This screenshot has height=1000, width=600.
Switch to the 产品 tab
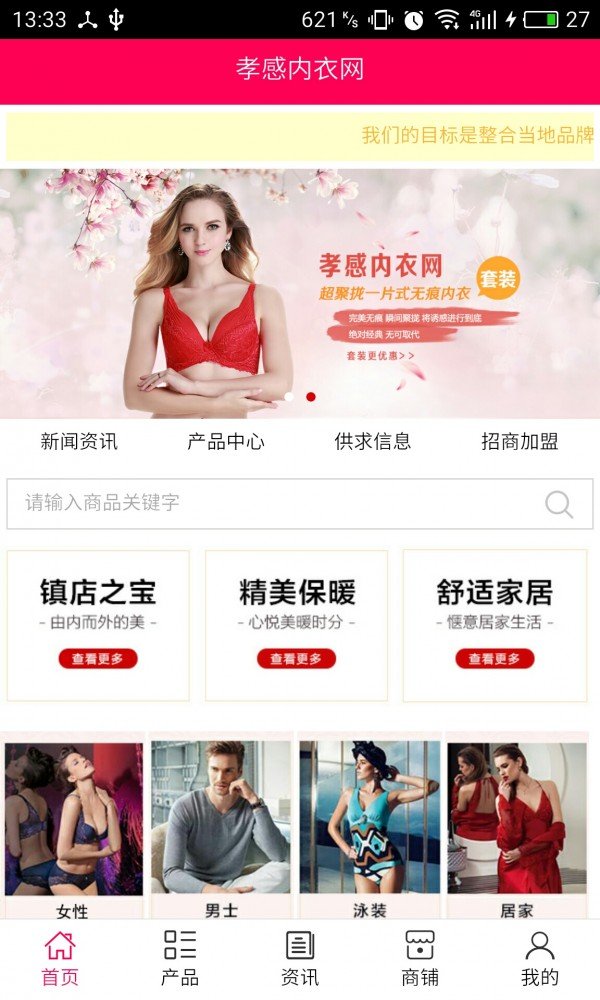point(180,960)
